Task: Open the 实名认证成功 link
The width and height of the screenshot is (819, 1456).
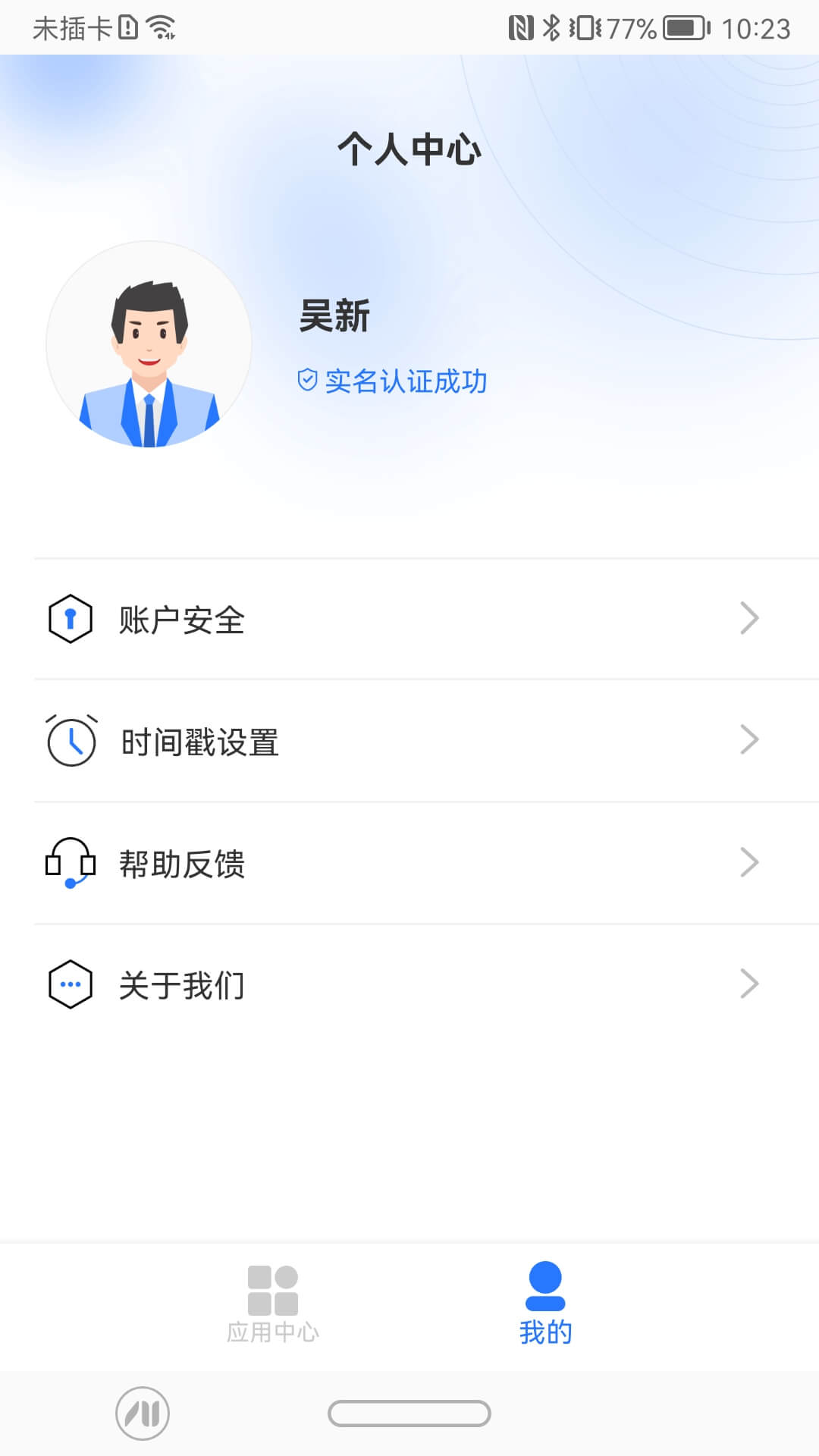Action: 406,381
